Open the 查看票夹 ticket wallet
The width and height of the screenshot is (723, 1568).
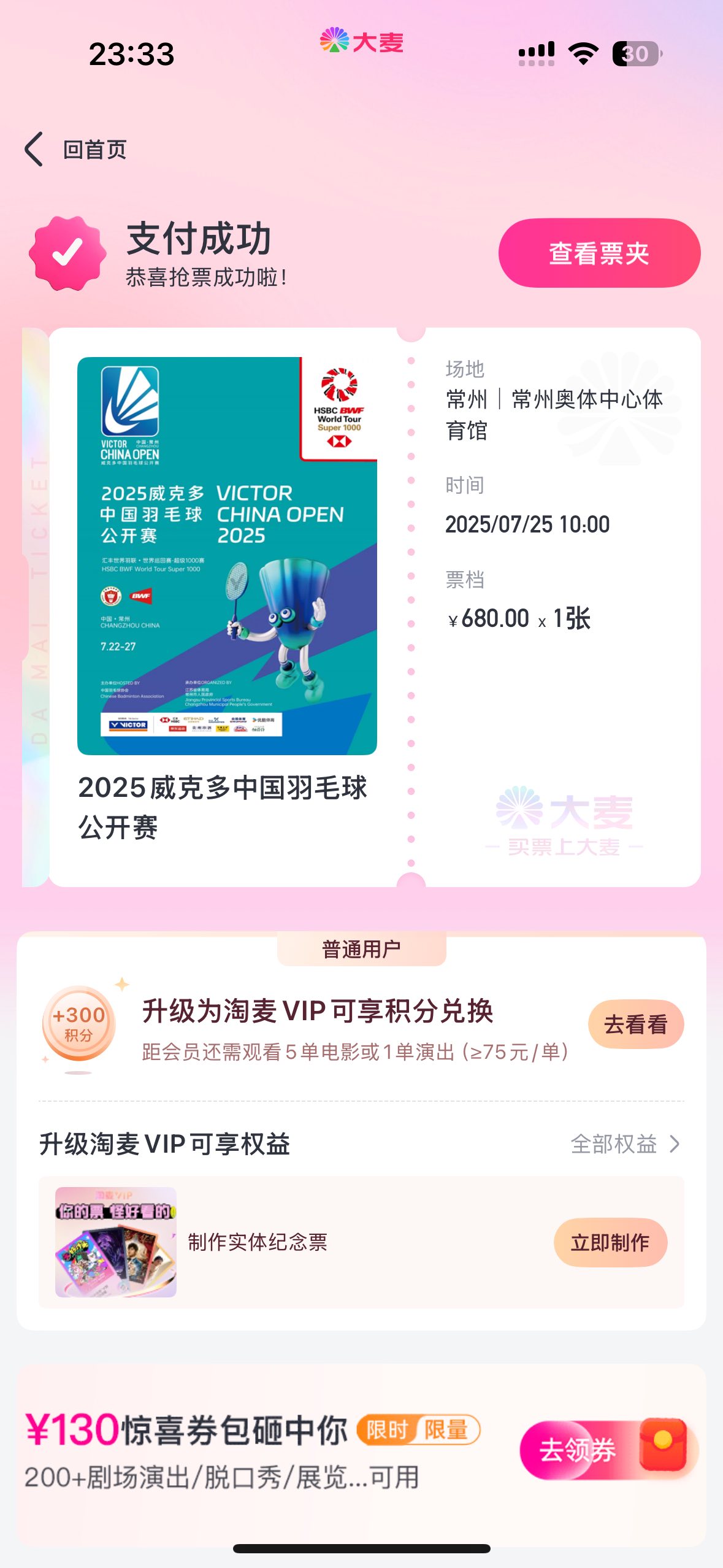click(x=599, y=253)
